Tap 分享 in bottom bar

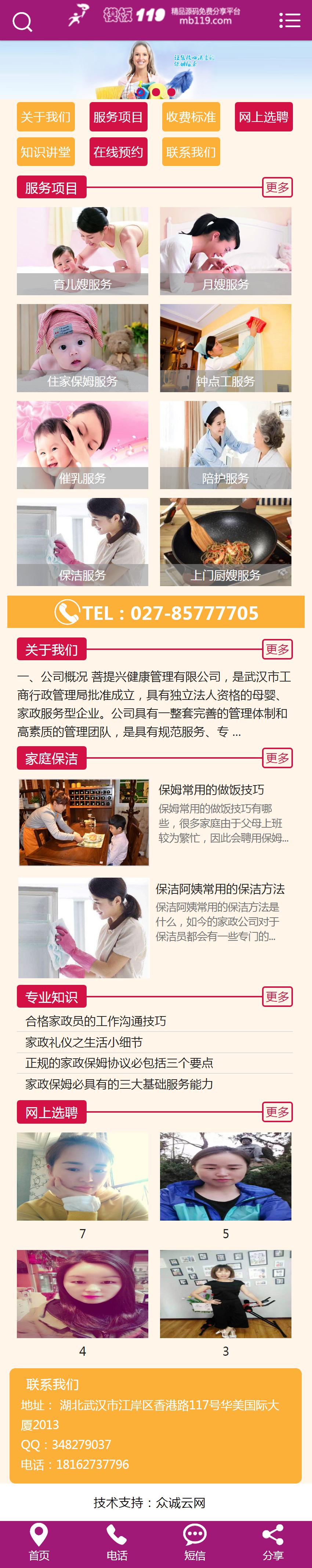click(272, 1543)
